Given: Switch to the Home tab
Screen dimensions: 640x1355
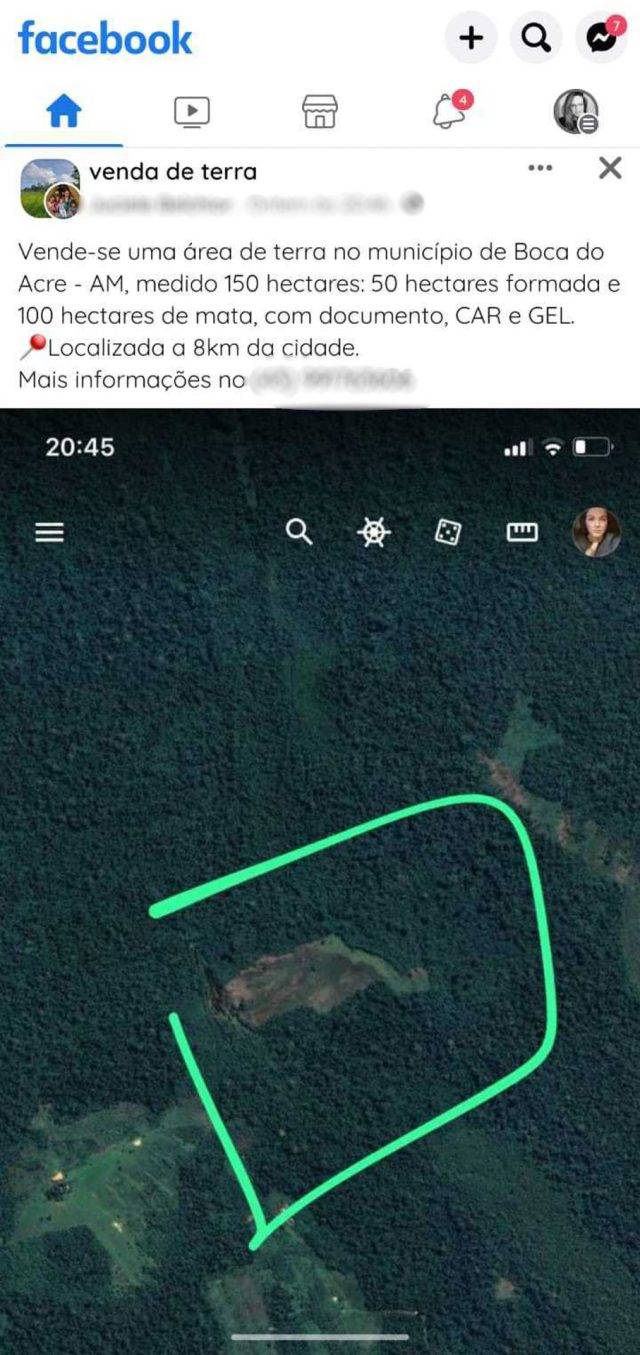Looking at the screenshot, I should click(63, 112).
